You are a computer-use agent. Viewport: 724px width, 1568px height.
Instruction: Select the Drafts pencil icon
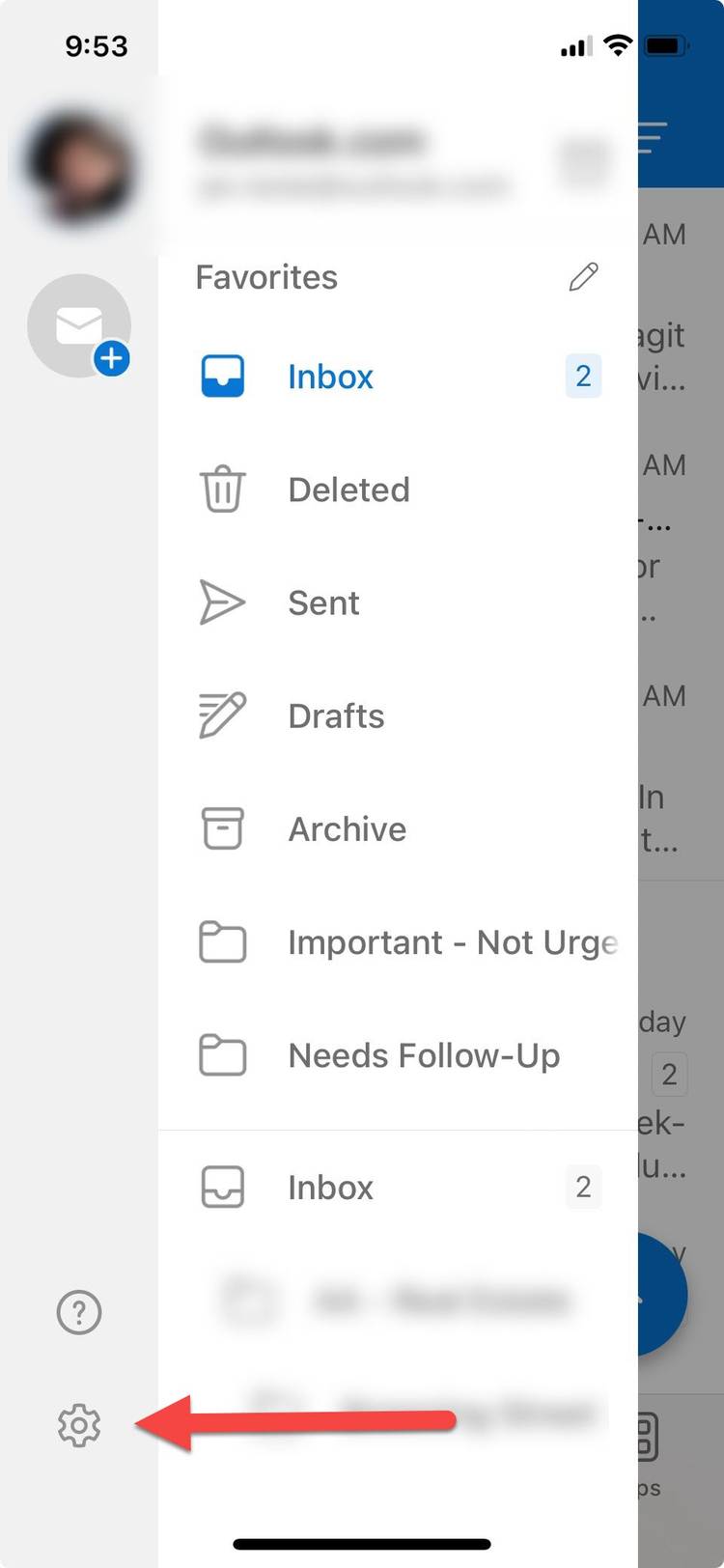[x=222, y=715]
